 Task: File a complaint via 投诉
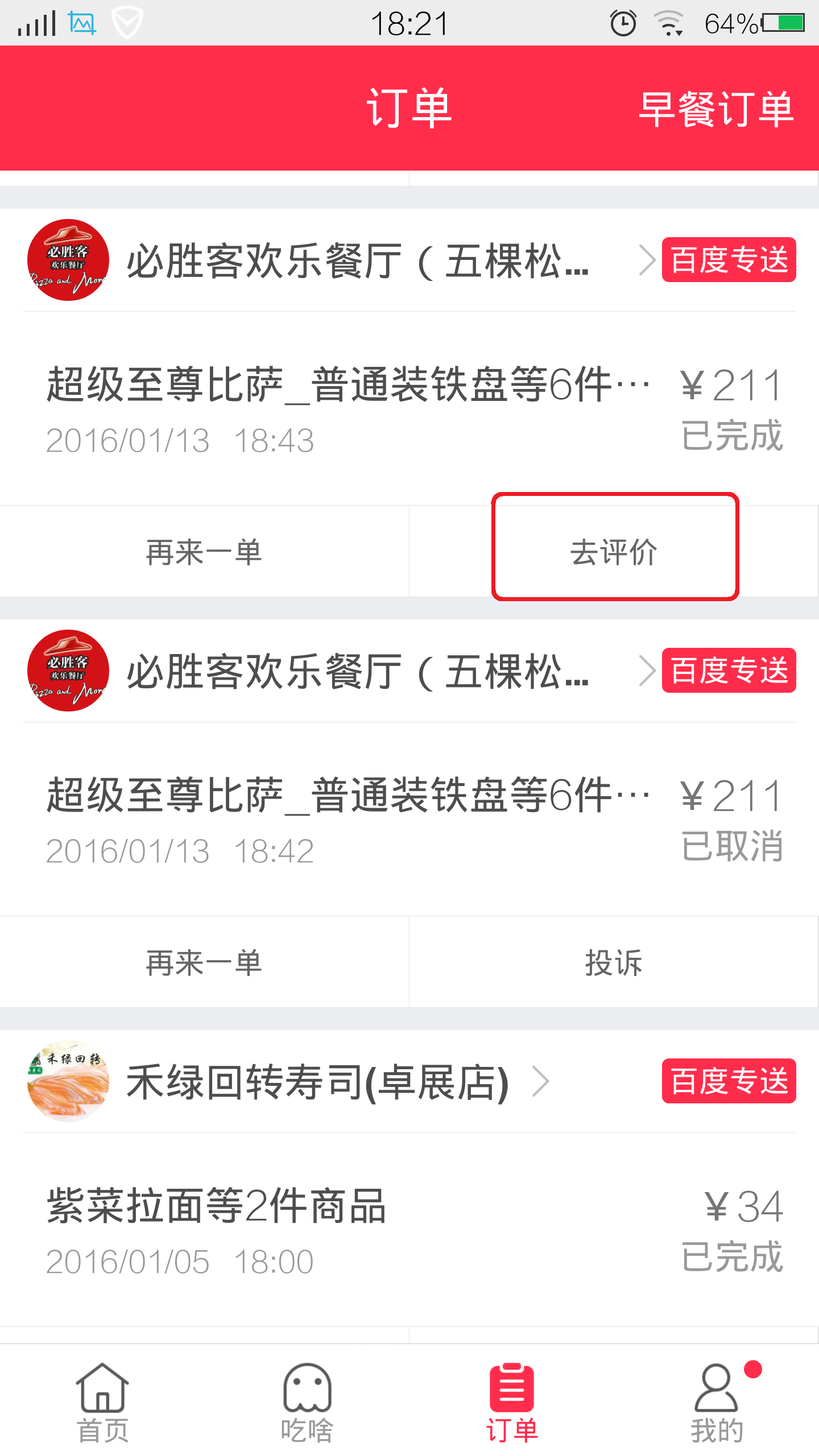pos(614,962)
